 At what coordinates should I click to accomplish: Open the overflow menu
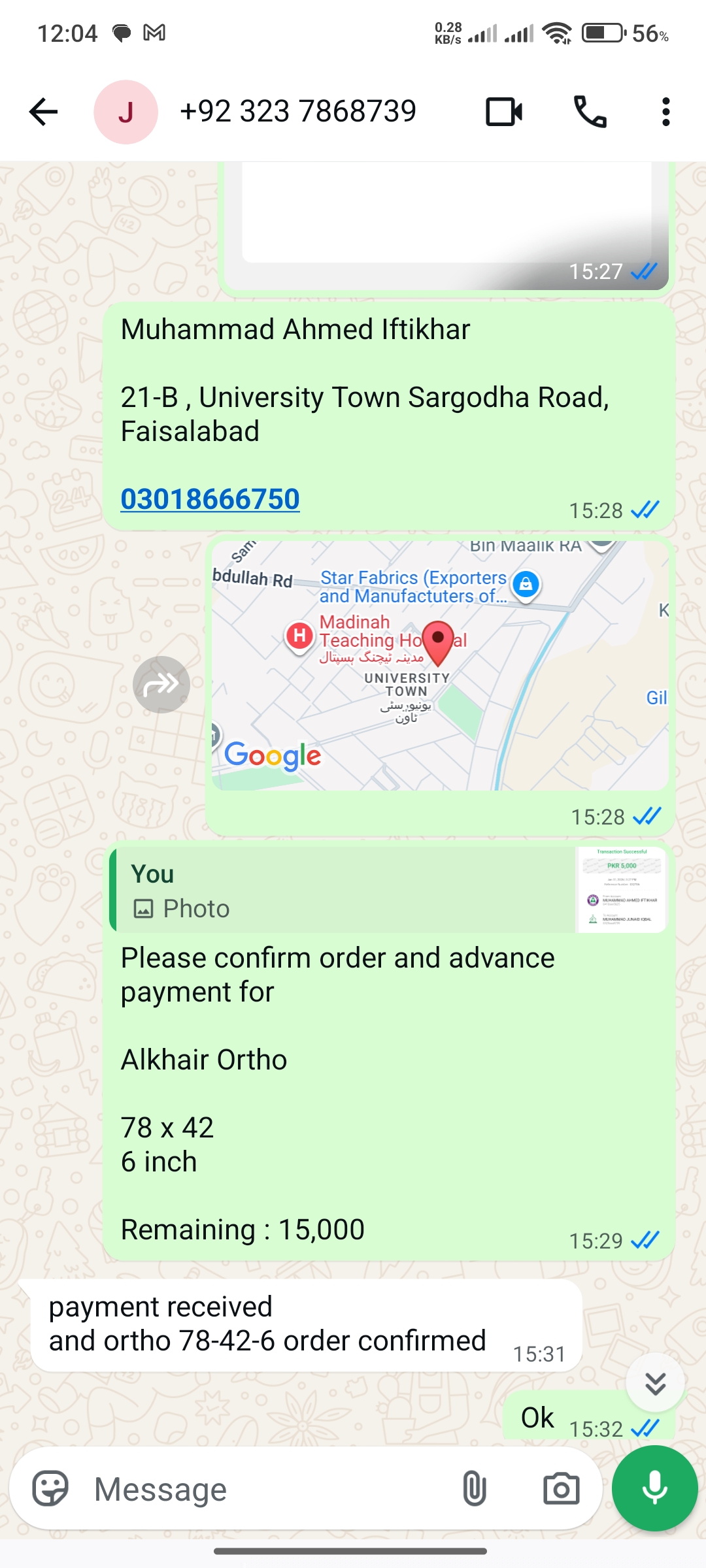[665, 112]
